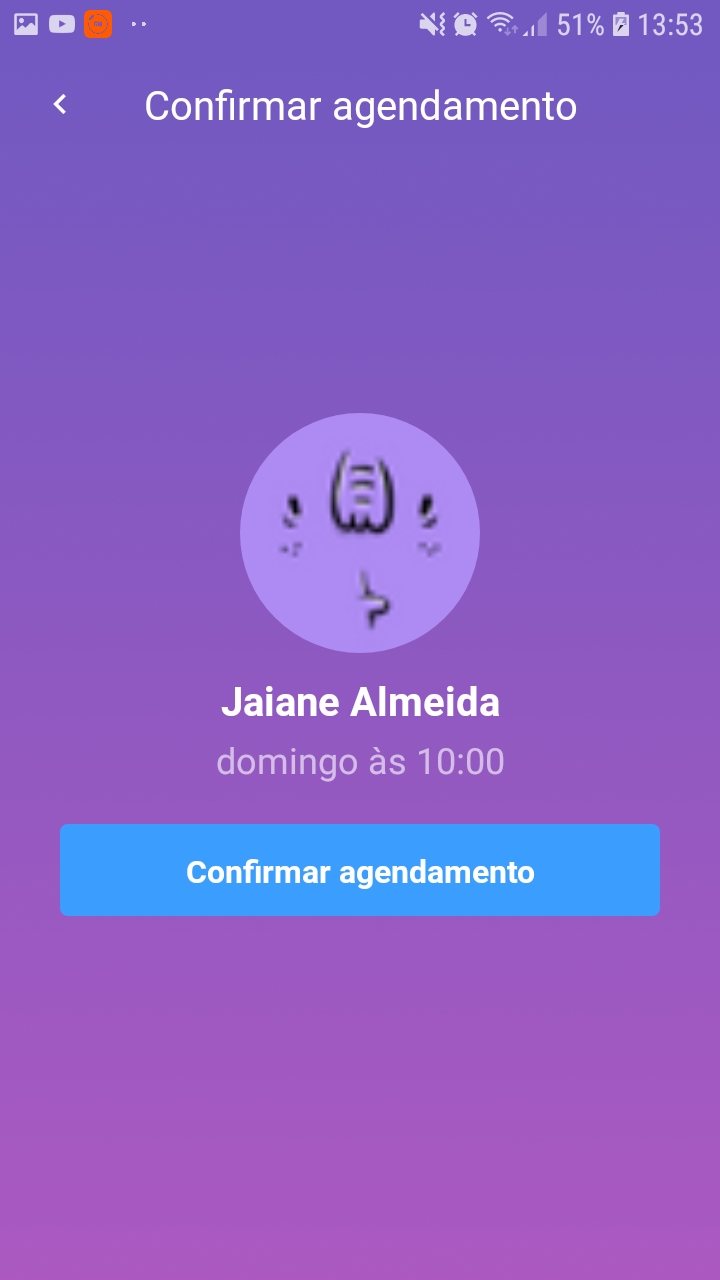Viewport: 720px width, 1280px height.
Task: Go back from Confirmar agendamento screen
Action: [x=60, y=105]
